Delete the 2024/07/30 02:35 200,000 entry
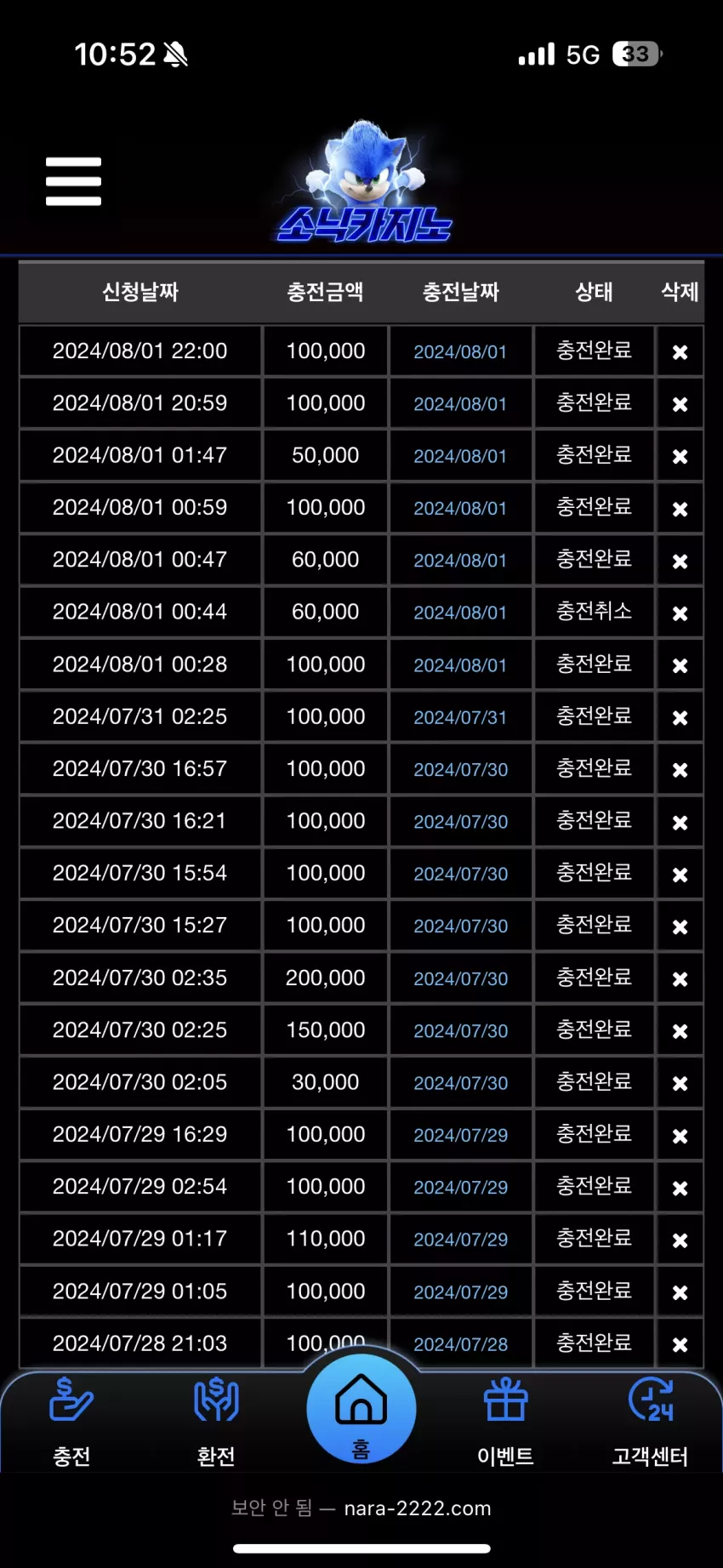Screen dimensions: 723x1568 point(680,978)
